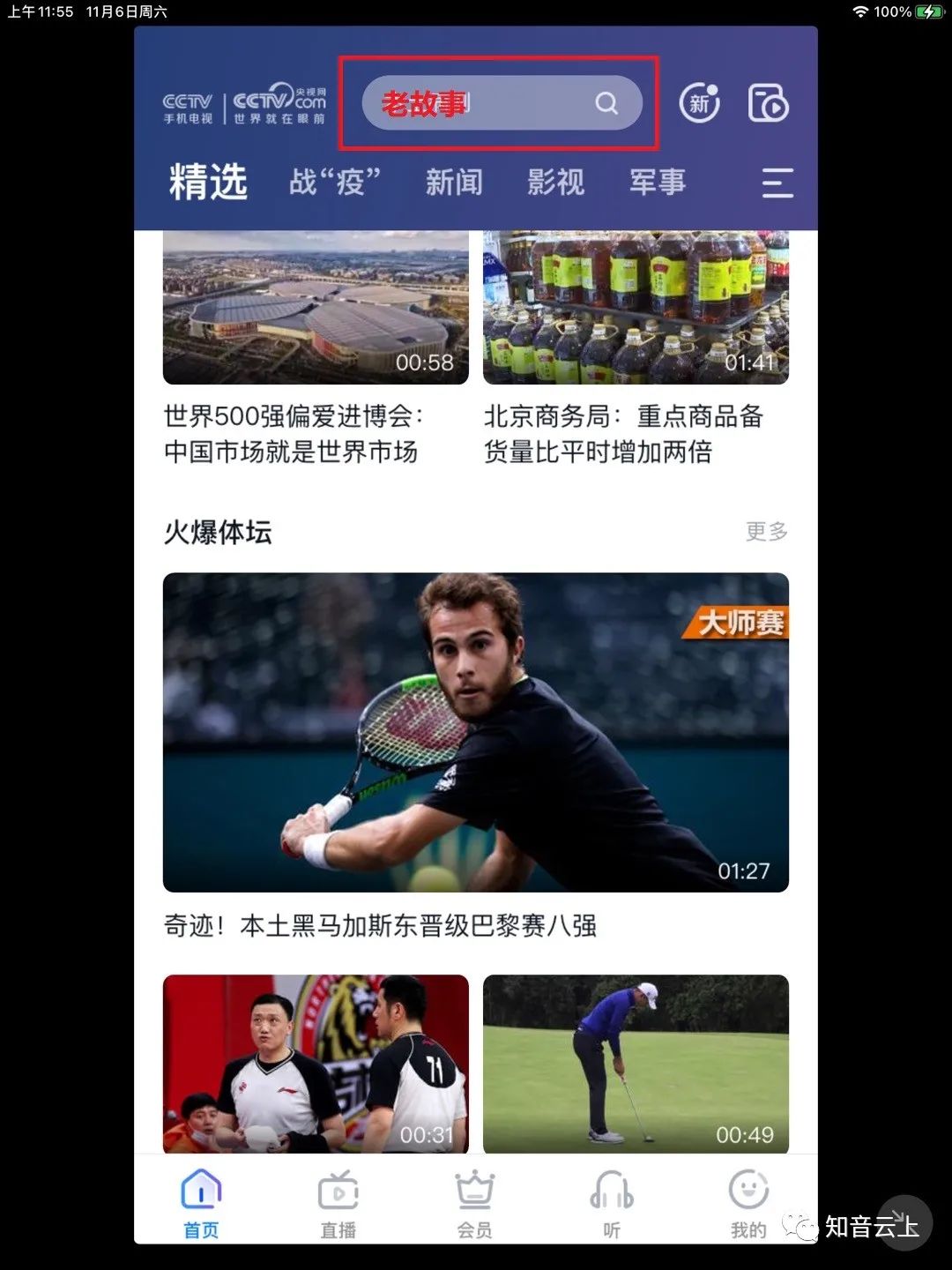Open the channel list menu icon

point(777,183)
